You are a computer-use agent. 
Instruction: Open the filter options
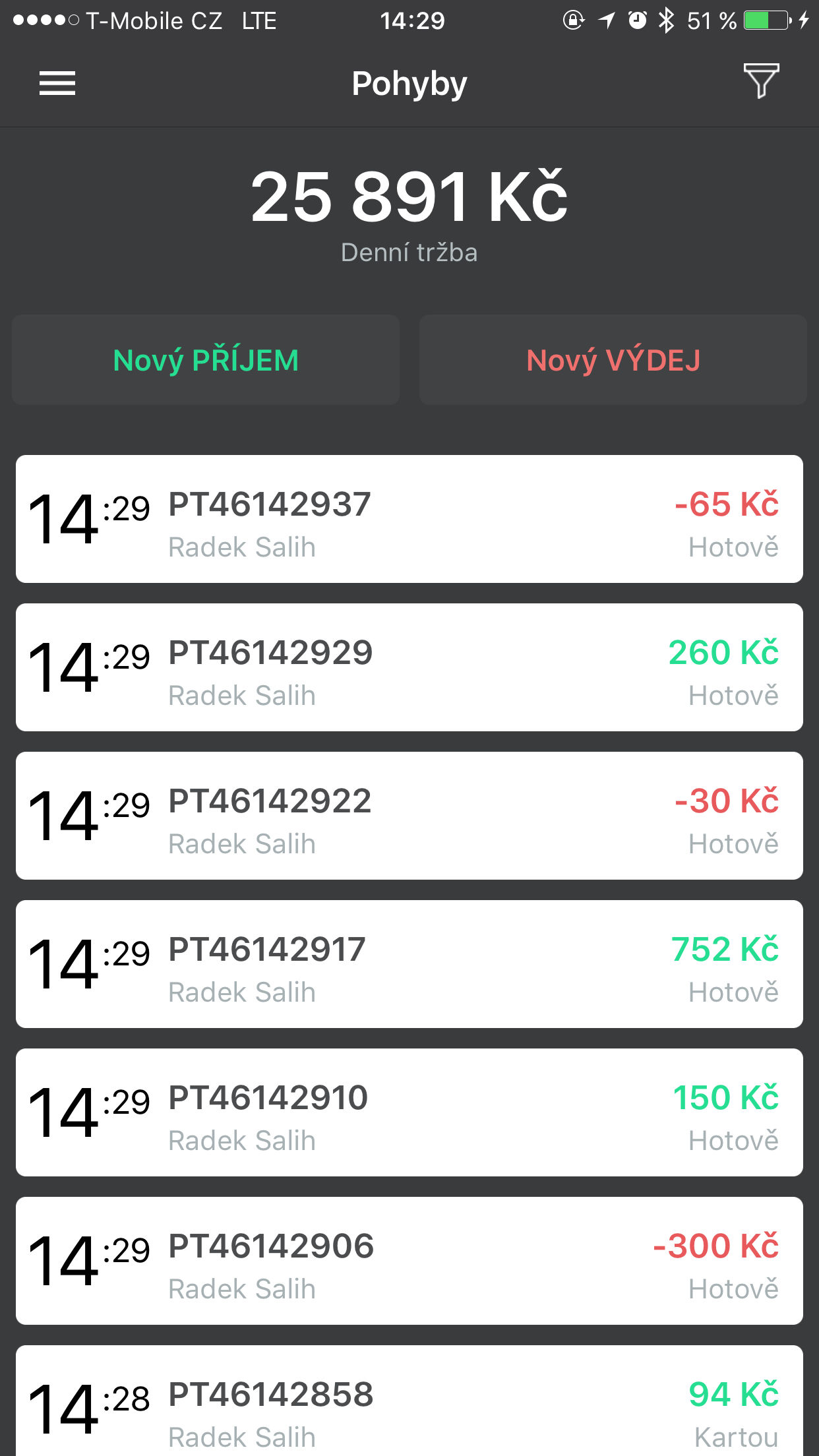pos(761,81)
